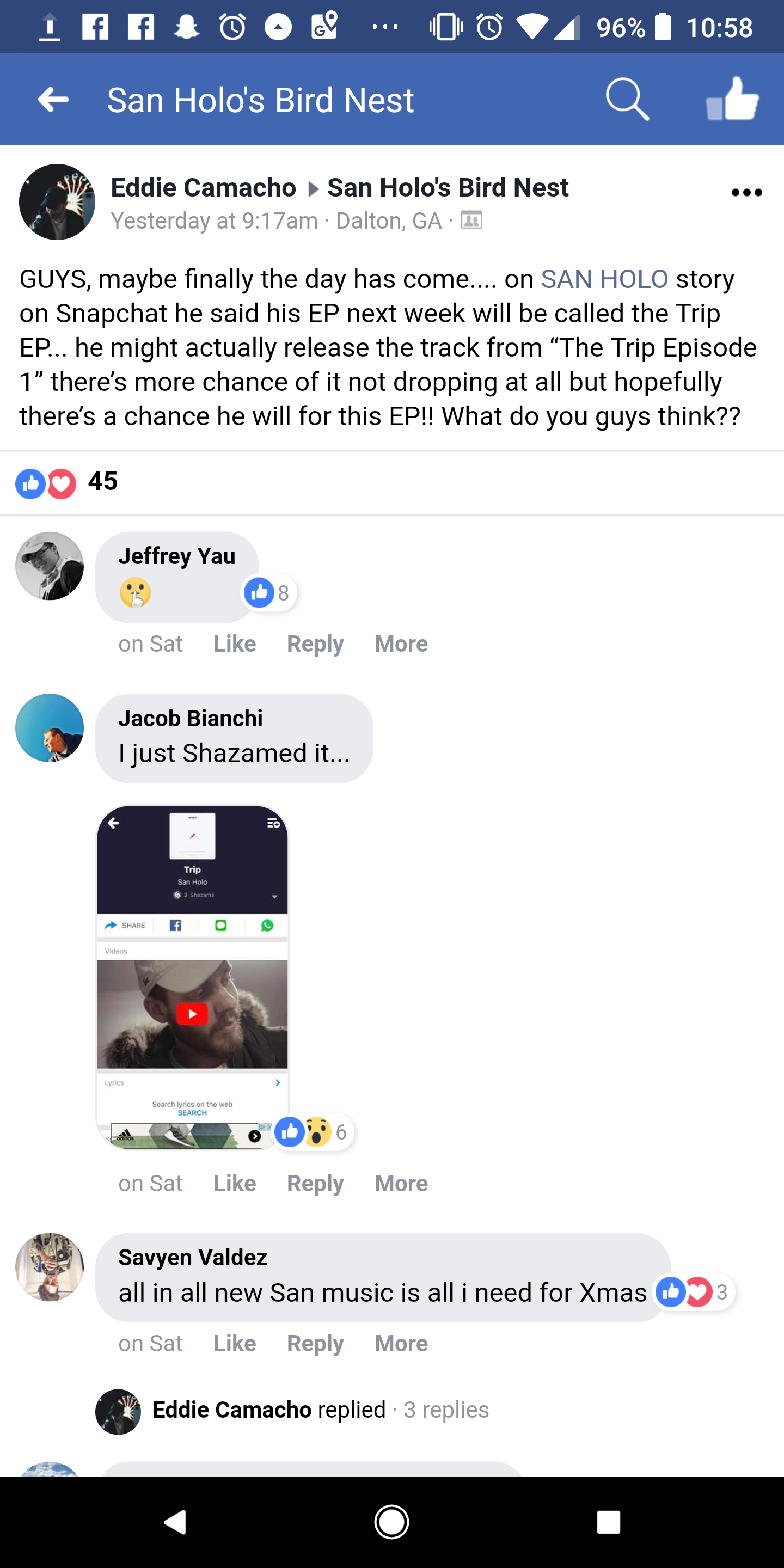This screenshot has width=784, height=1568.
Task: Open the SAN HOLO tagged link
Action: [604, 279]
